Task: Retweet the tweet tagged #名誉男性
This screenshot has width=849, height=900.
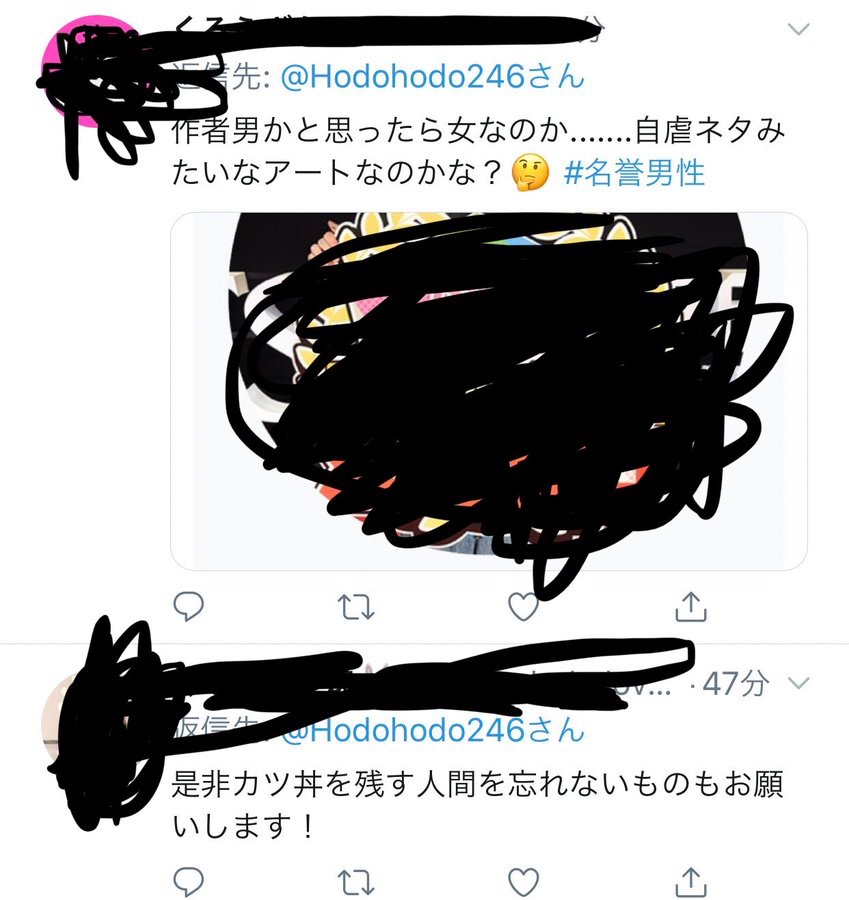Action: click(356, 605)
